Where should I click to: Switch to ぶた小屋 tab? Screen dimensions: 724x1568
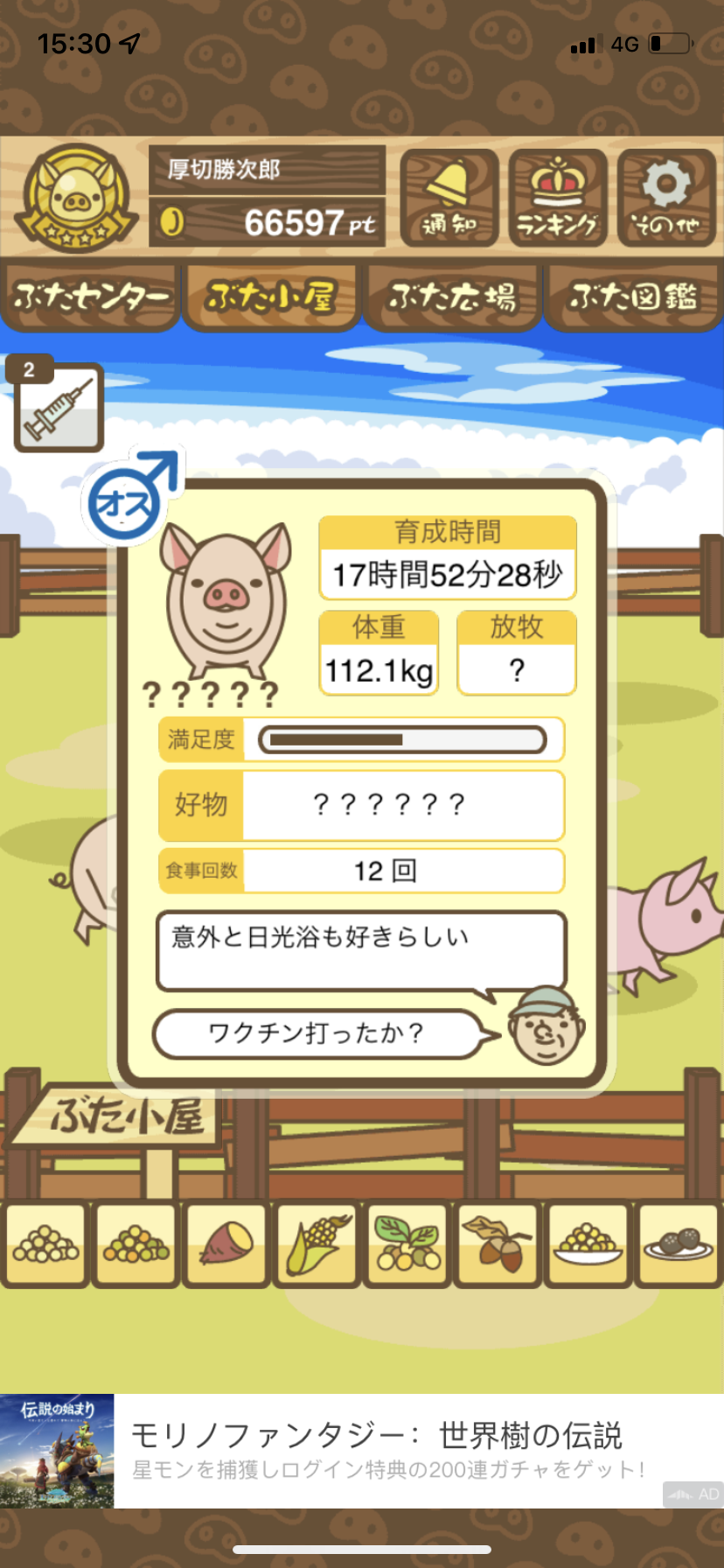(x=271, y=297)
